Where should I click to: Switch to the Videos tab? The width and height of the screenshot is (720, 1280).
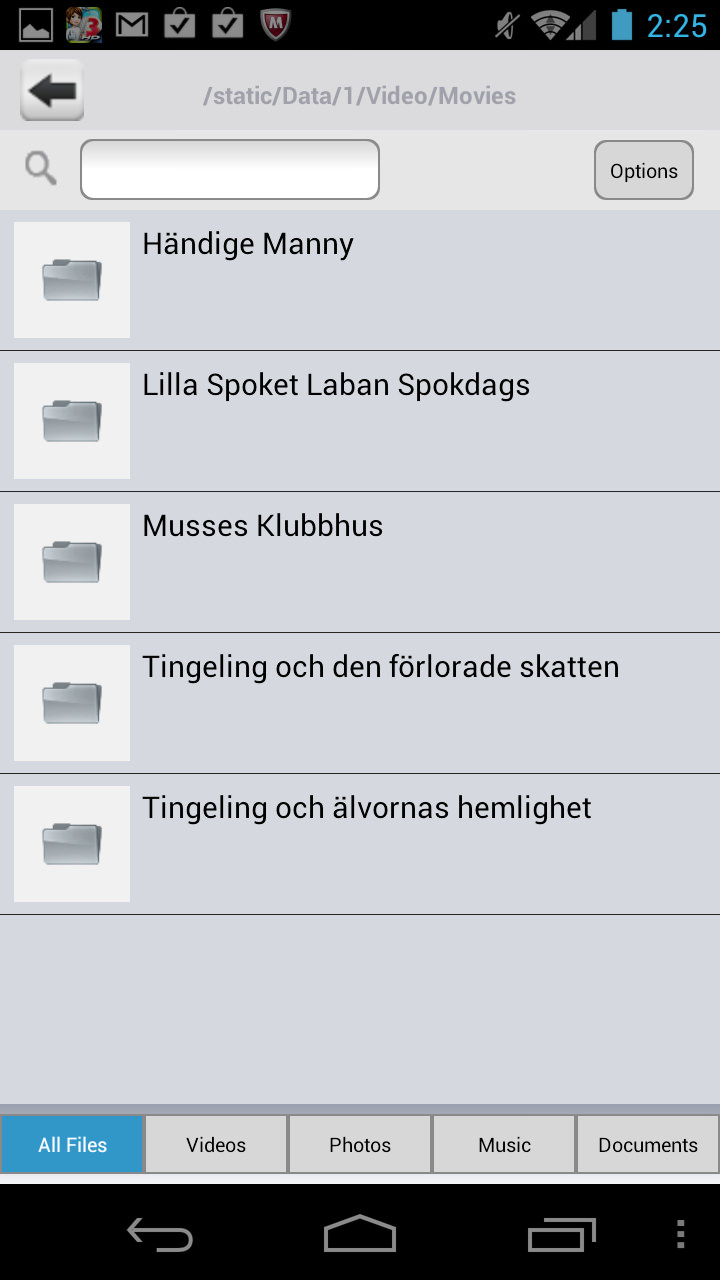[x=216, y=1144]
